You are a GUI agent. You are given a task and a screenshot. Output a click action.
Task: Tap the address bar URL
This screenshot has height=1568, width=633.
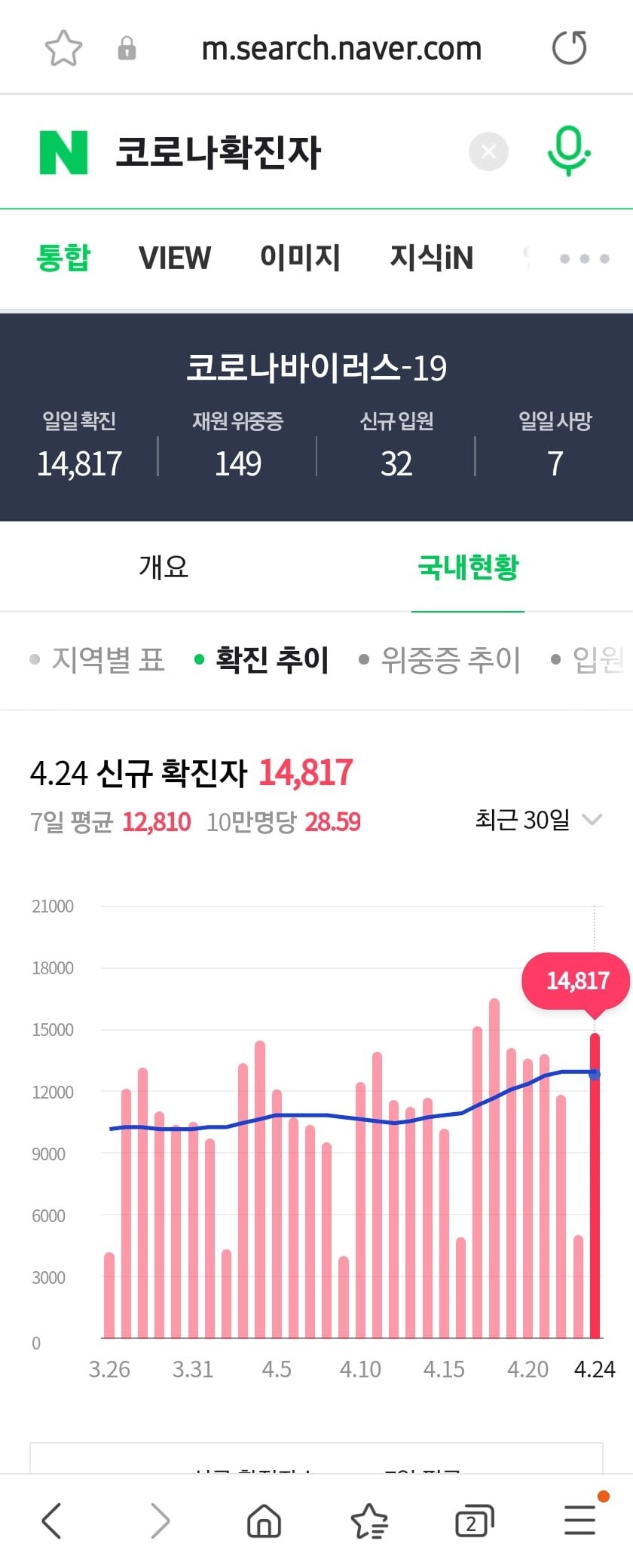[x=341, y=48]
